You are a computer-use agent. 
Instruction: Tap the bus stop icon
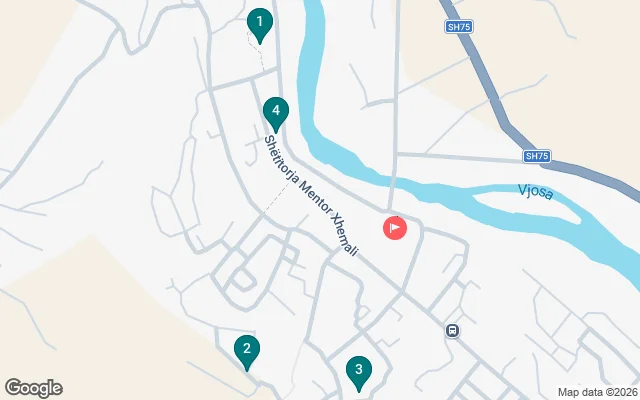(x=453, y=330)
